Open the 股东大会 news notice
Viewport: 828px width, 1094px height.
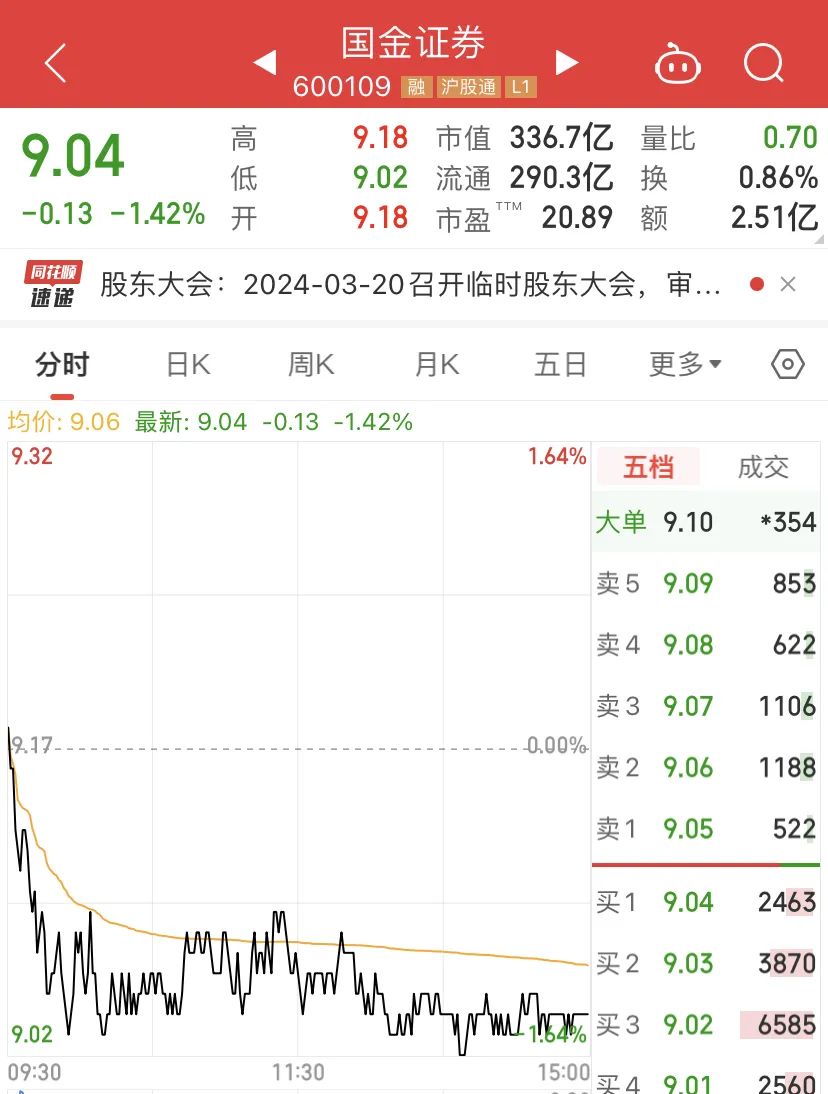pyautogui.click(x=410, y=285)
